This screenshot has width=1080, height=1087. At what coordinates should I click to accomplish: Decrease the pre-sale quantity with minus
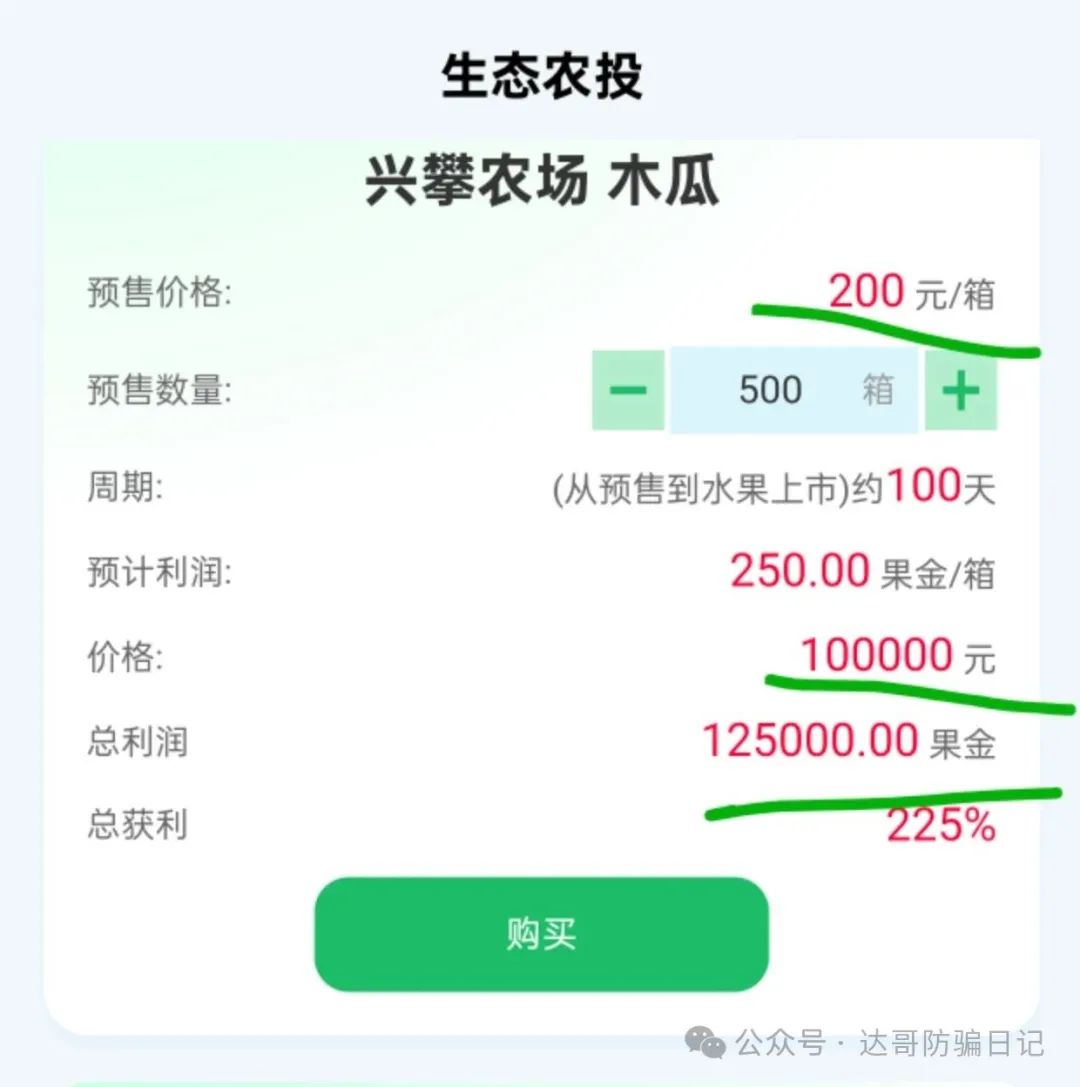click(628, 390)
